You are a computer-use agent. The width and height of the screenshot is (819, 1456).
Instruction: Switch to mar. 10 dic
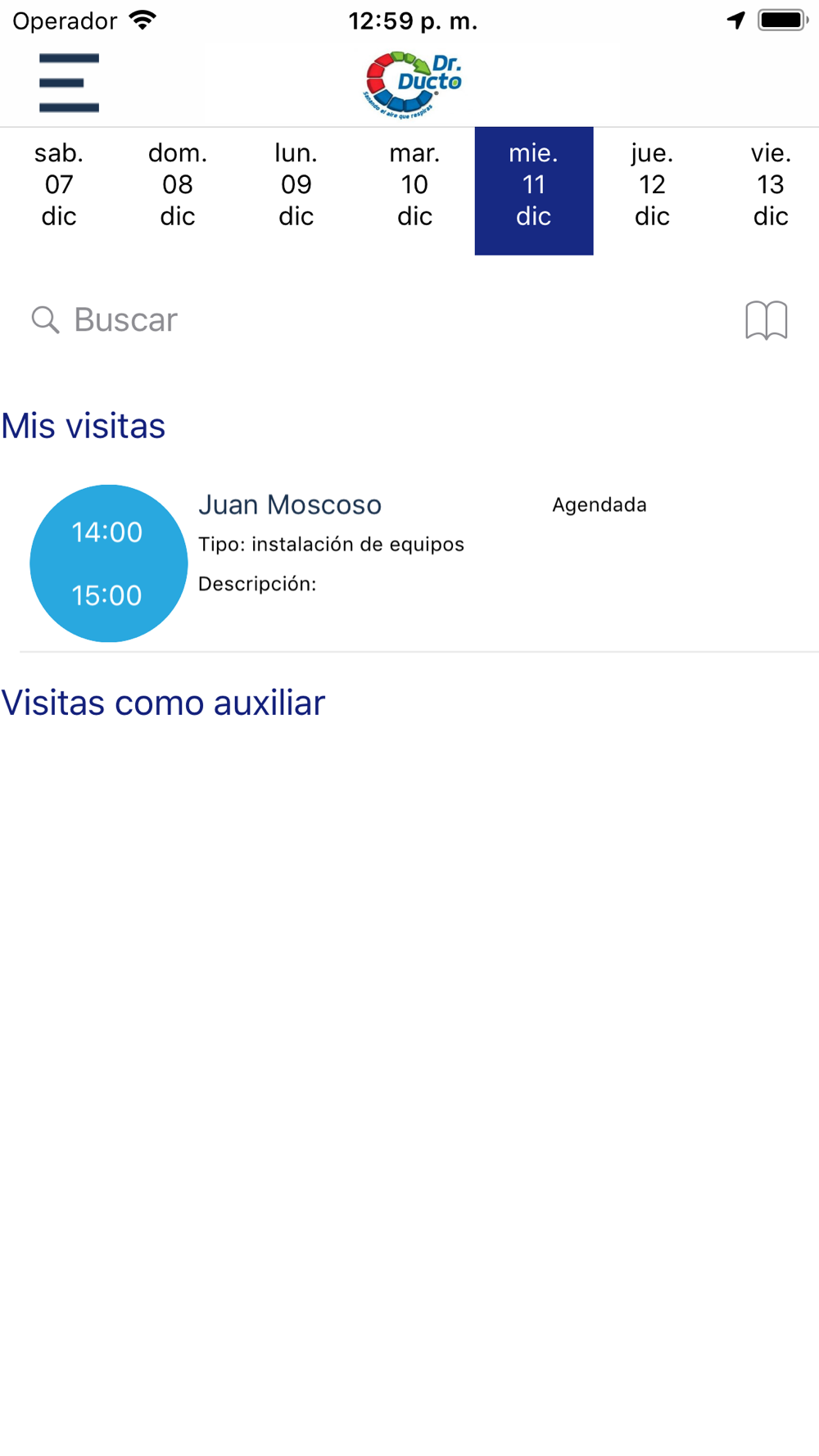(415, 191)
